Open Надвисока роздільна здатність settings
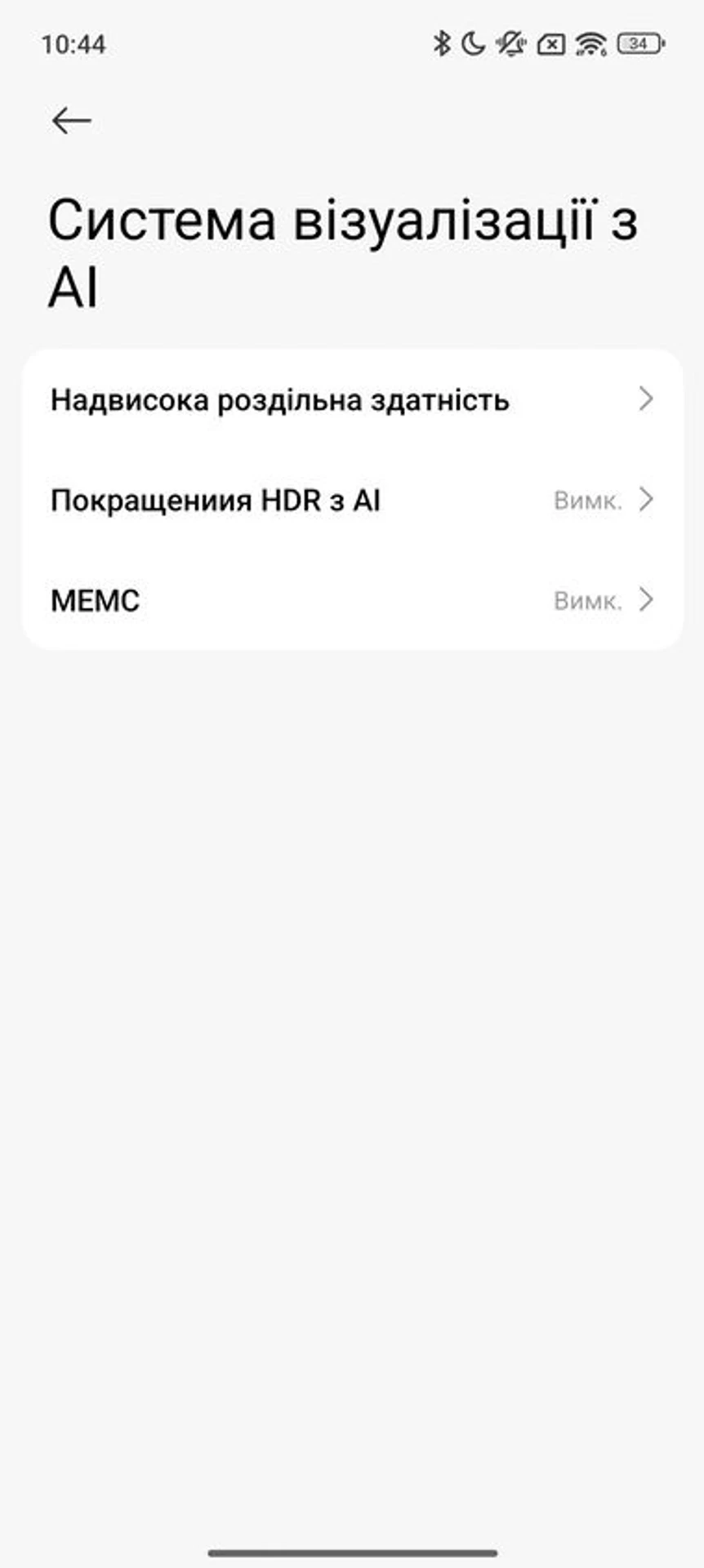The height and width of the screenshot is (1568, 704). (x=352, y=400)
